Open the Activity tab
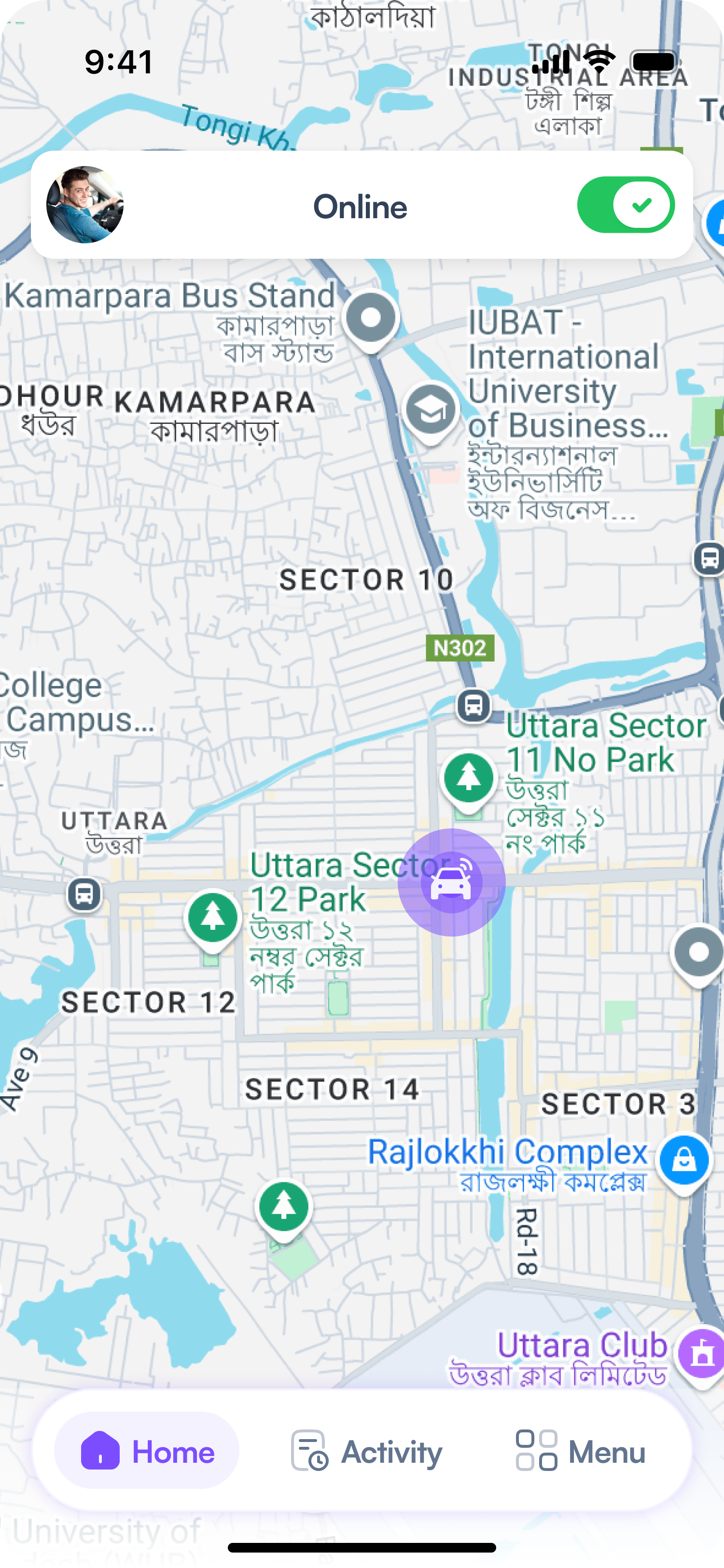 (x=367, y=1452)
